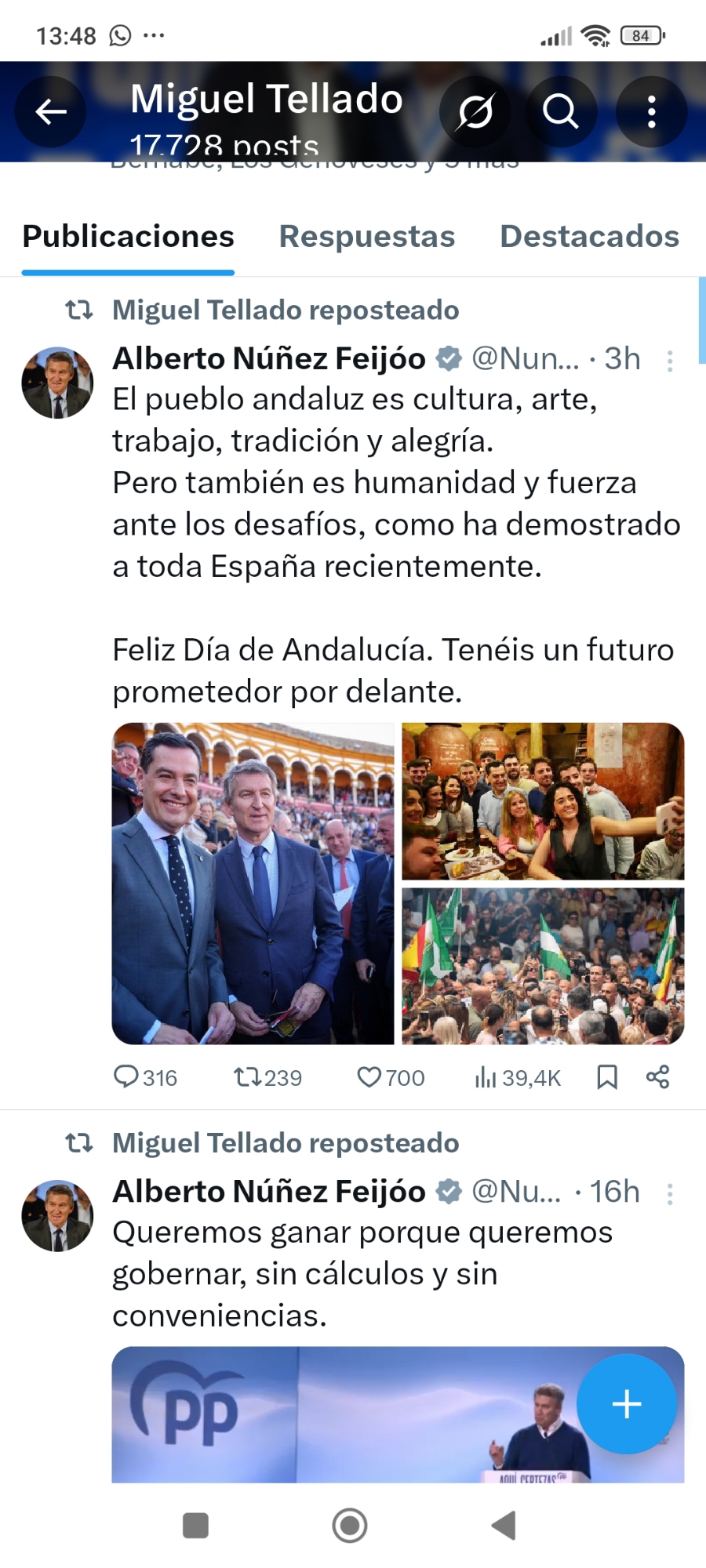706x1568 pixels.
Task: Open options for the 16h Feijóo post
Action: 670,1194
